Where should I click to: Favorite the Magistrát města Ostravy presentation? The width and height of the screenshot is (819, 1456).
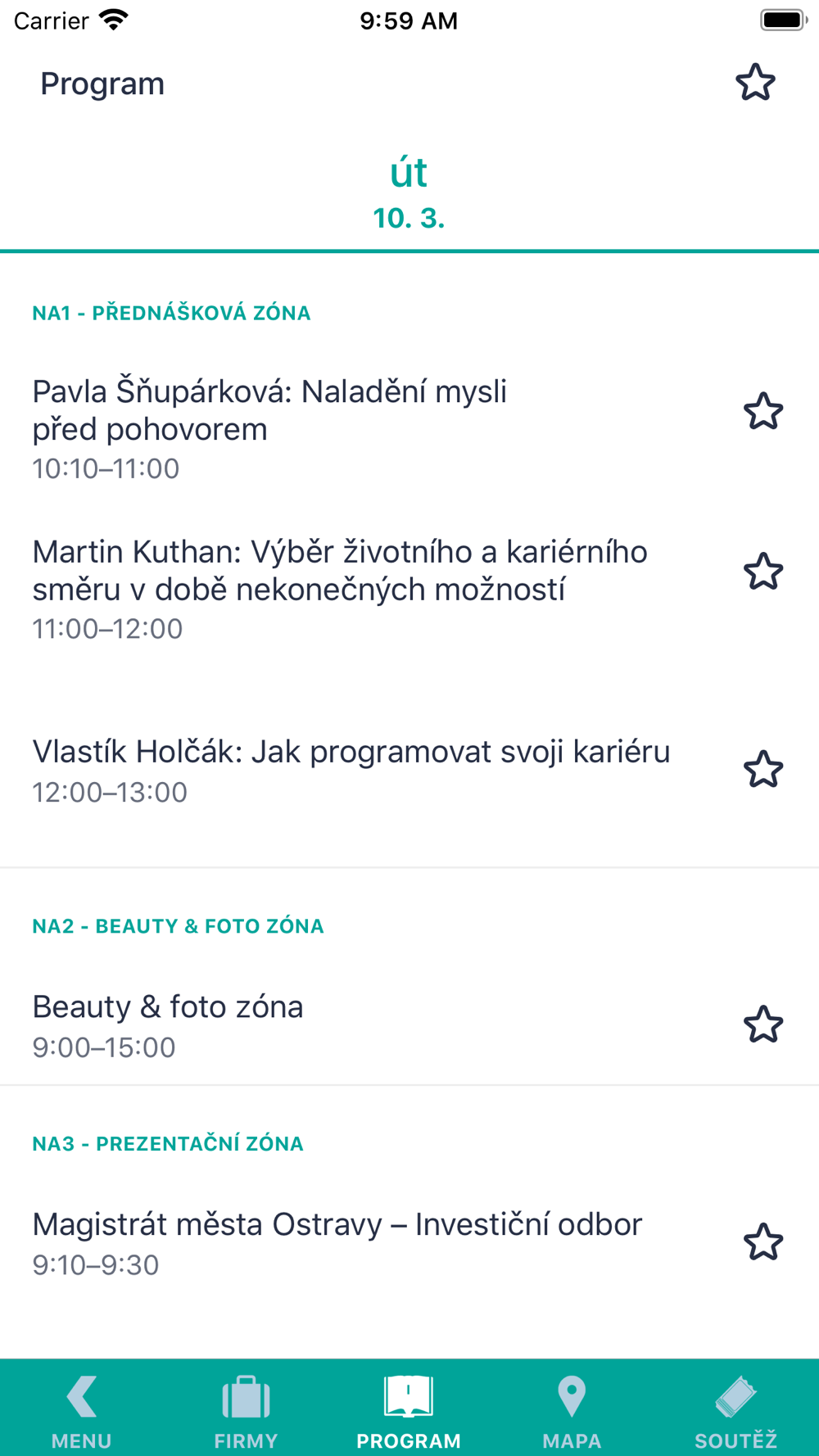tap(762, 1242)
